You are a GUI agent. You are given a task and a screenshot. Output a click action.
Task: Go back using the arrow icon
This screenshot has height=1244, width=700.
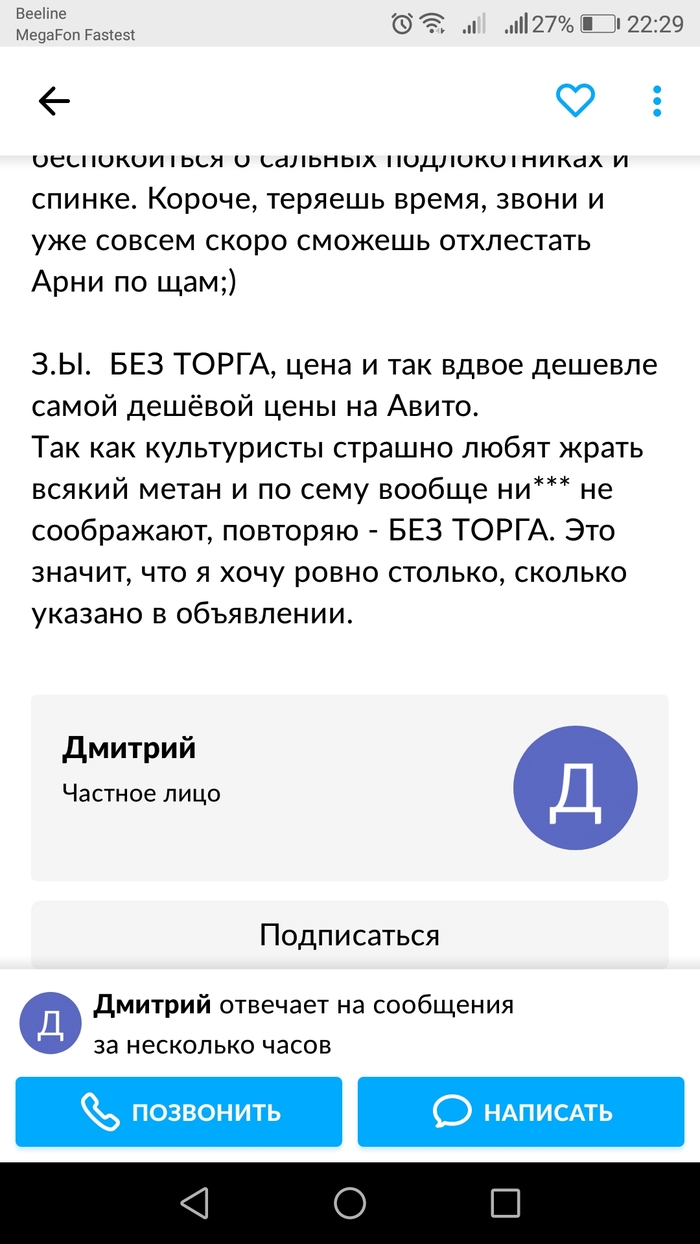tap(54, 101)
